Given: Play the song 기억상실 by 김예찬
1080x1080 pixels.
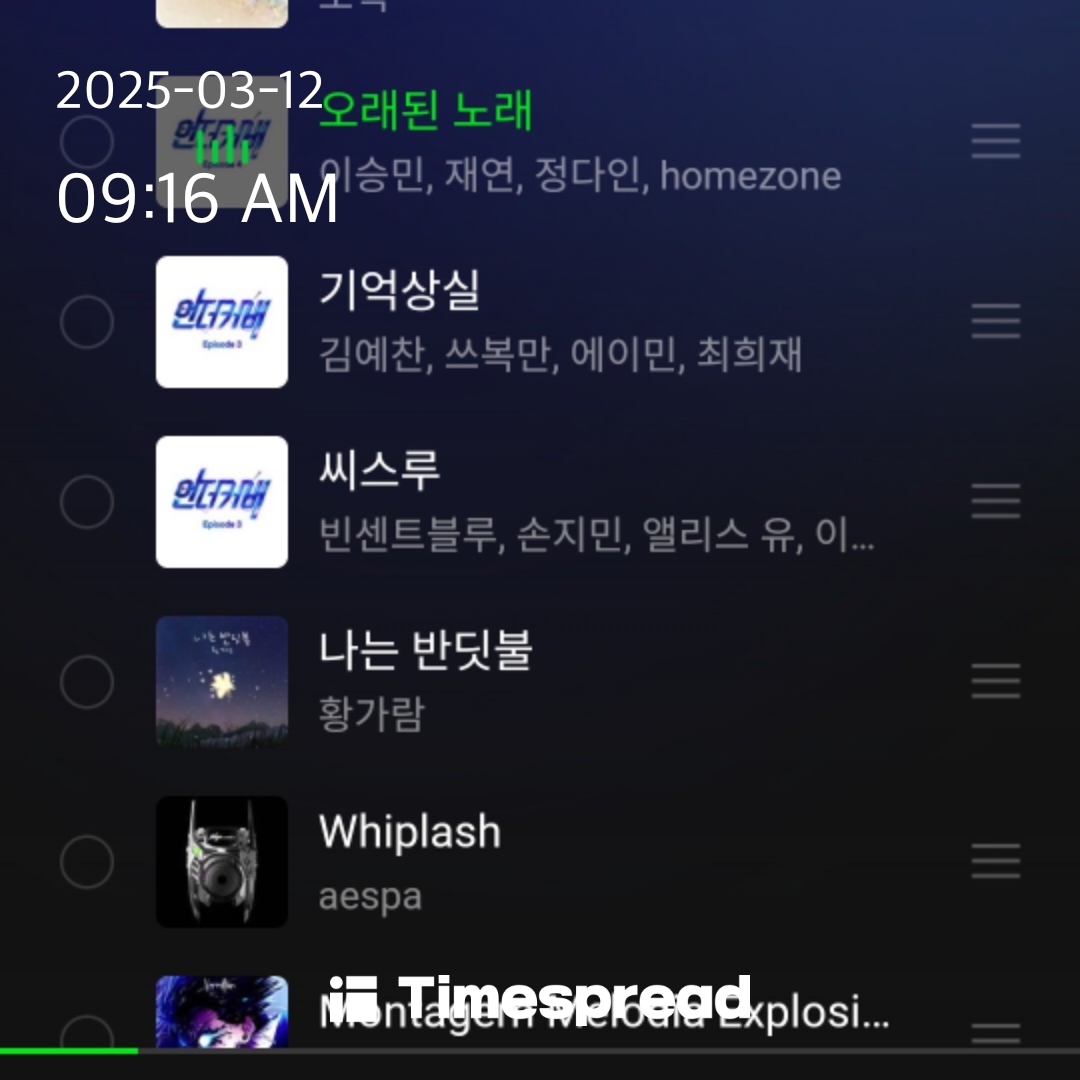Looking at the screenshot, I should pos(400,291).
